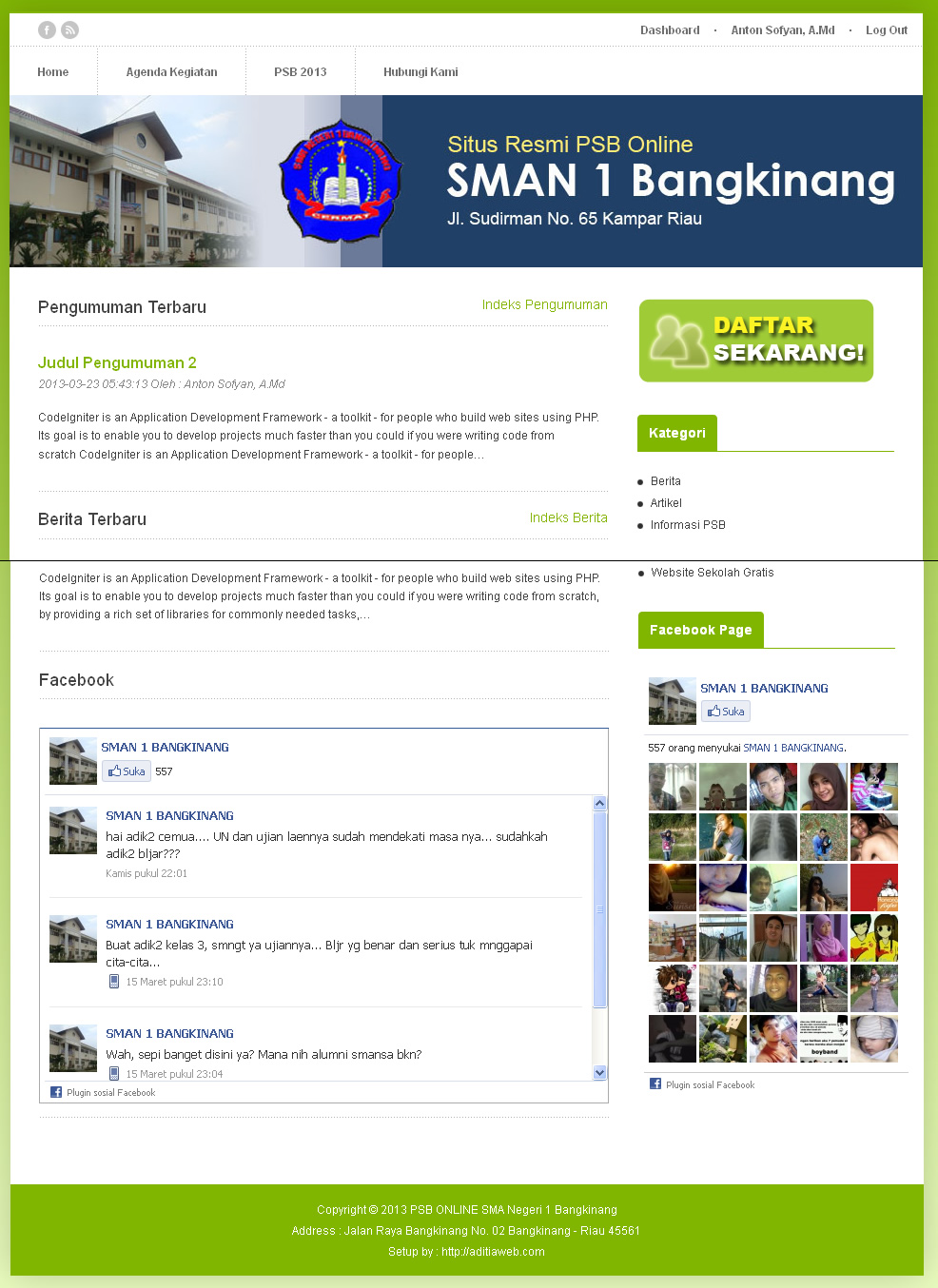
Task: Like SMAN 1 Bangkinang in sidebar widget
Action: click(x=726, y=712)
